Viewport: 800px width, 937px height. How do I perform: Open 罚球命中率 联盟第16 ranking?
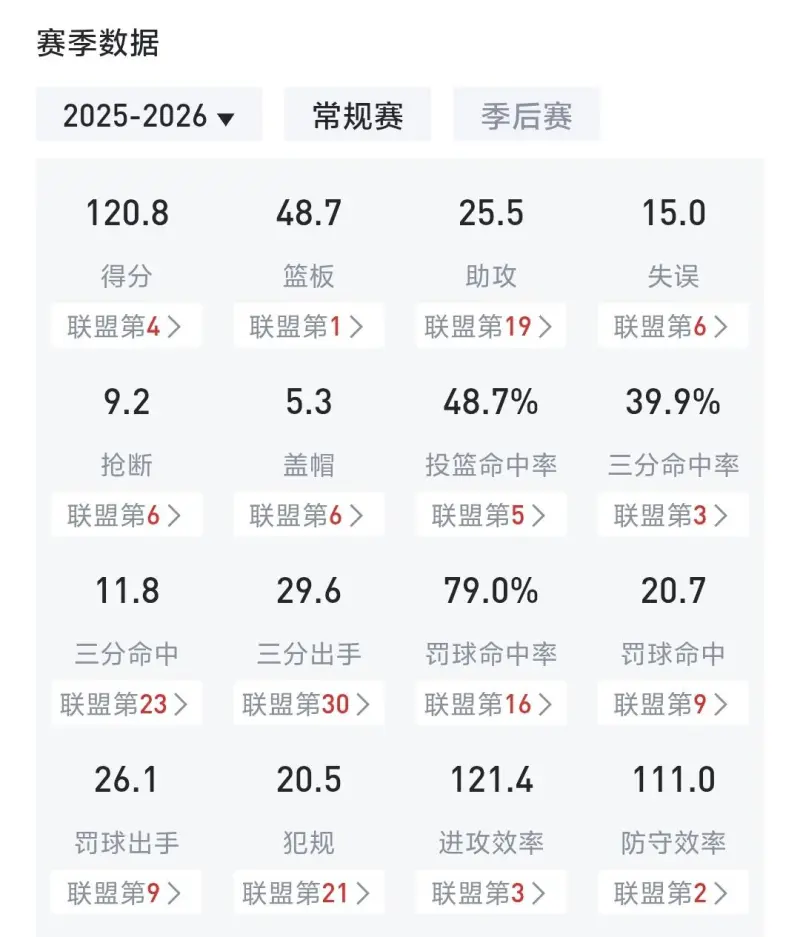click(x=490, y=704)
